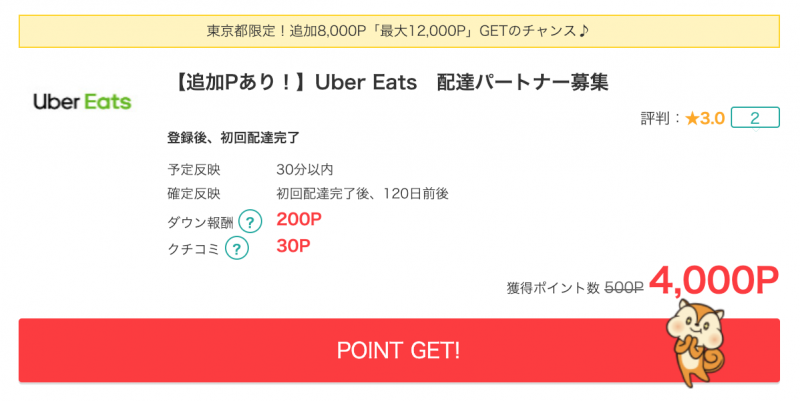The height and width of the screenshot is (401, 800).
Task: Open the review count box showing 2
Action: [755, 118]
